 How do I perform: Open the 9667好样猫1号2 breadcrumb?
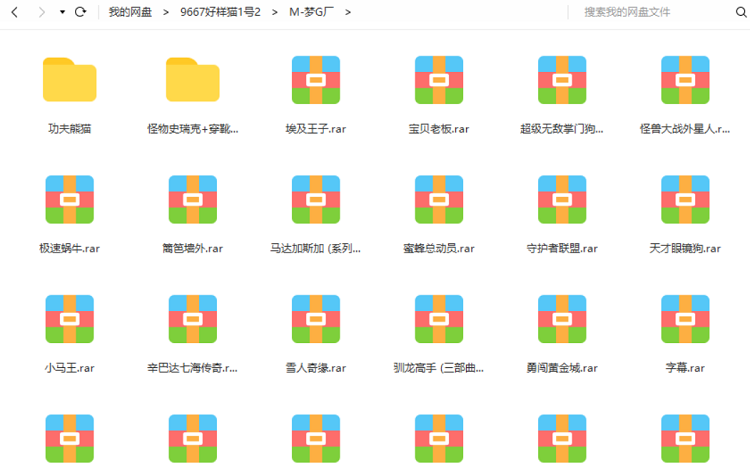point(220,12)
